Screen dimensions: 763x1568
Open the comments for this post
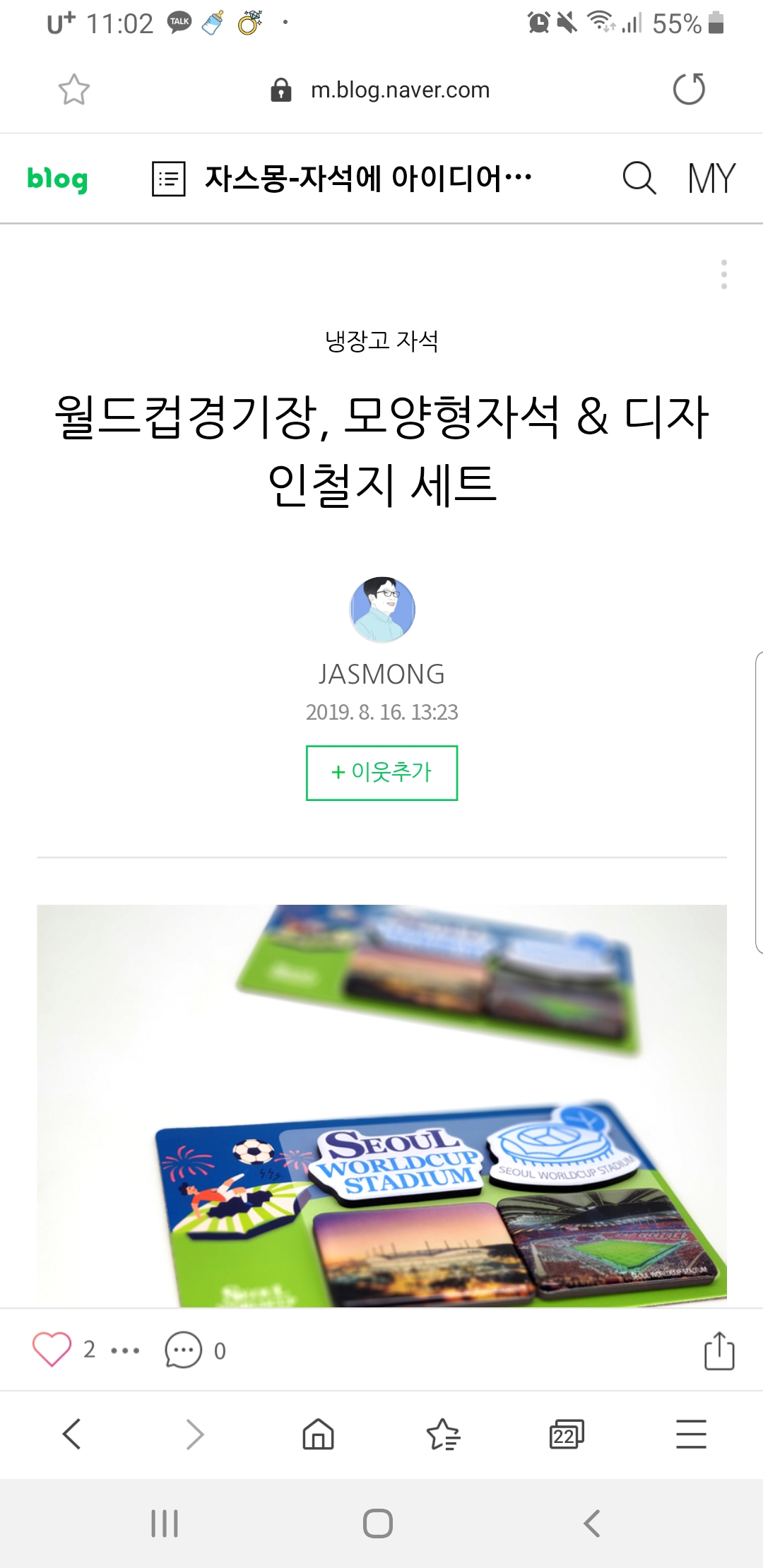184,1350
